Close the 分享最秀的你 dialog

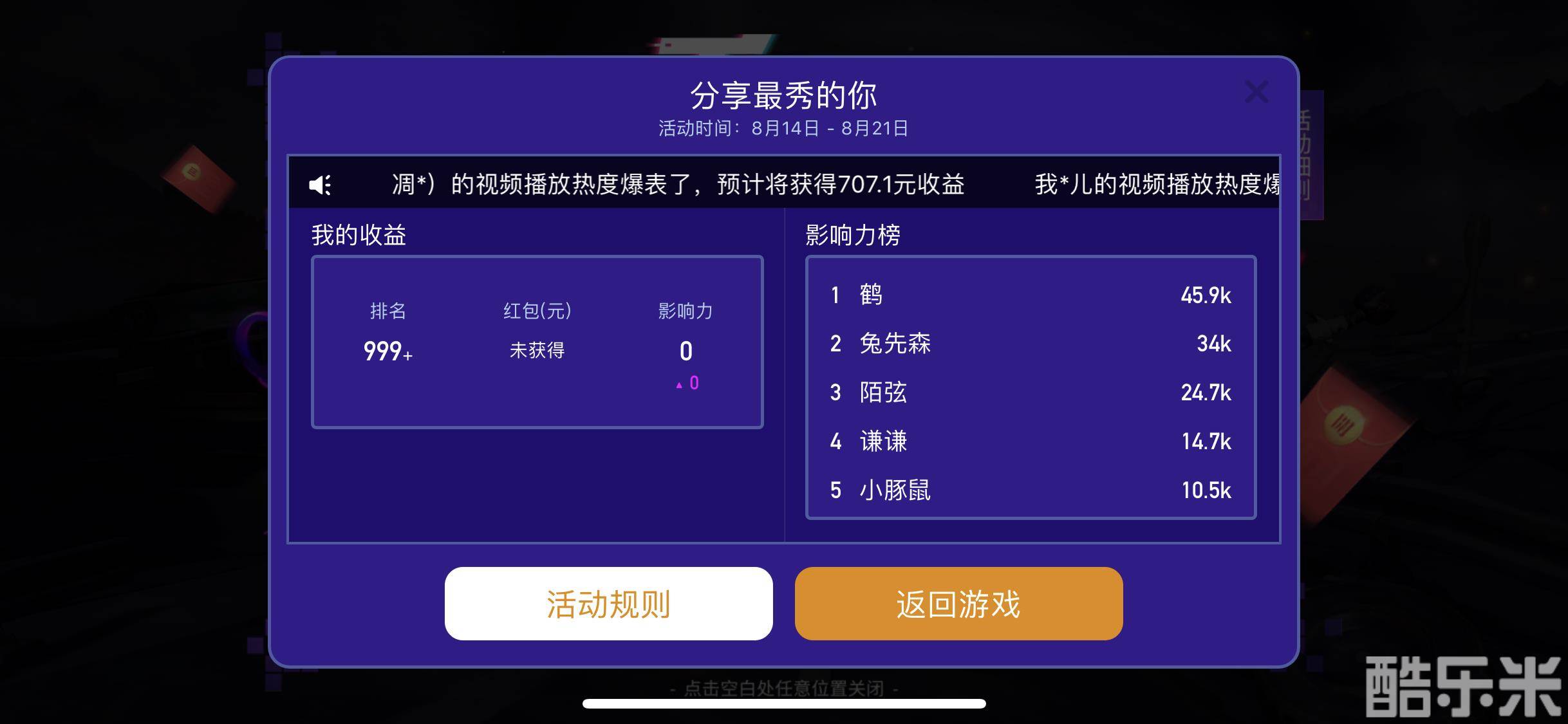[x=1256, y=92]
